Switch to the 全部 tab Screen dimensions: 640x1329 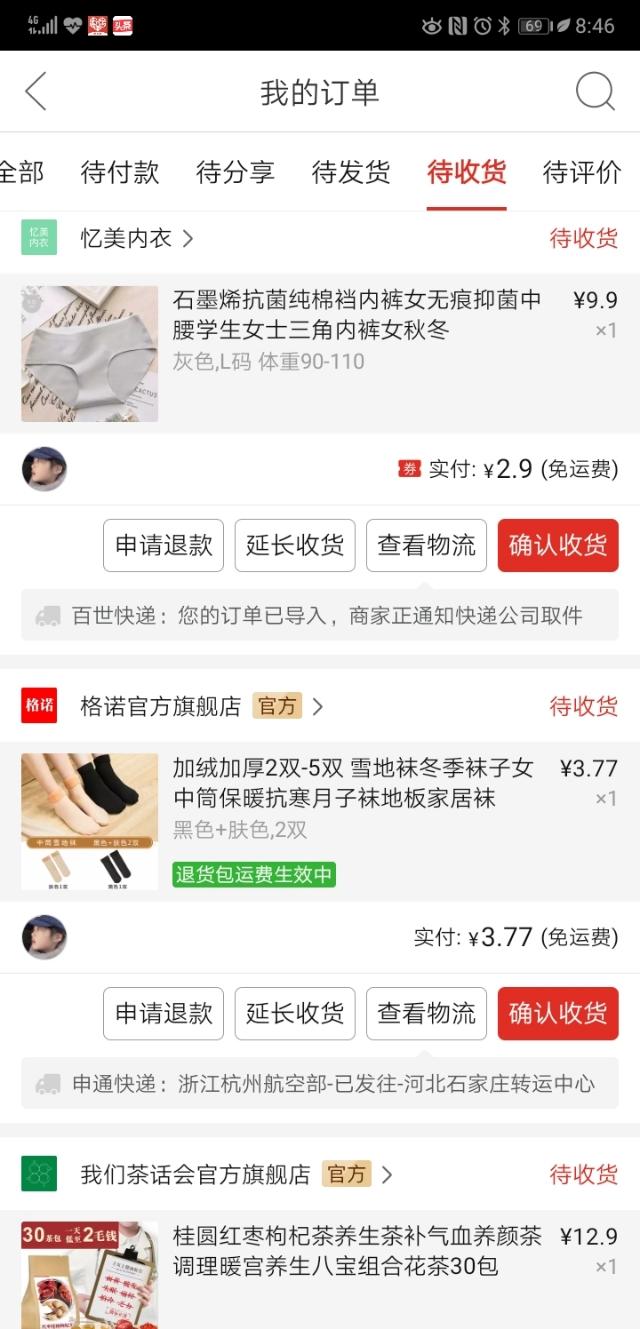pyautogui.click(x=21, y=172)
